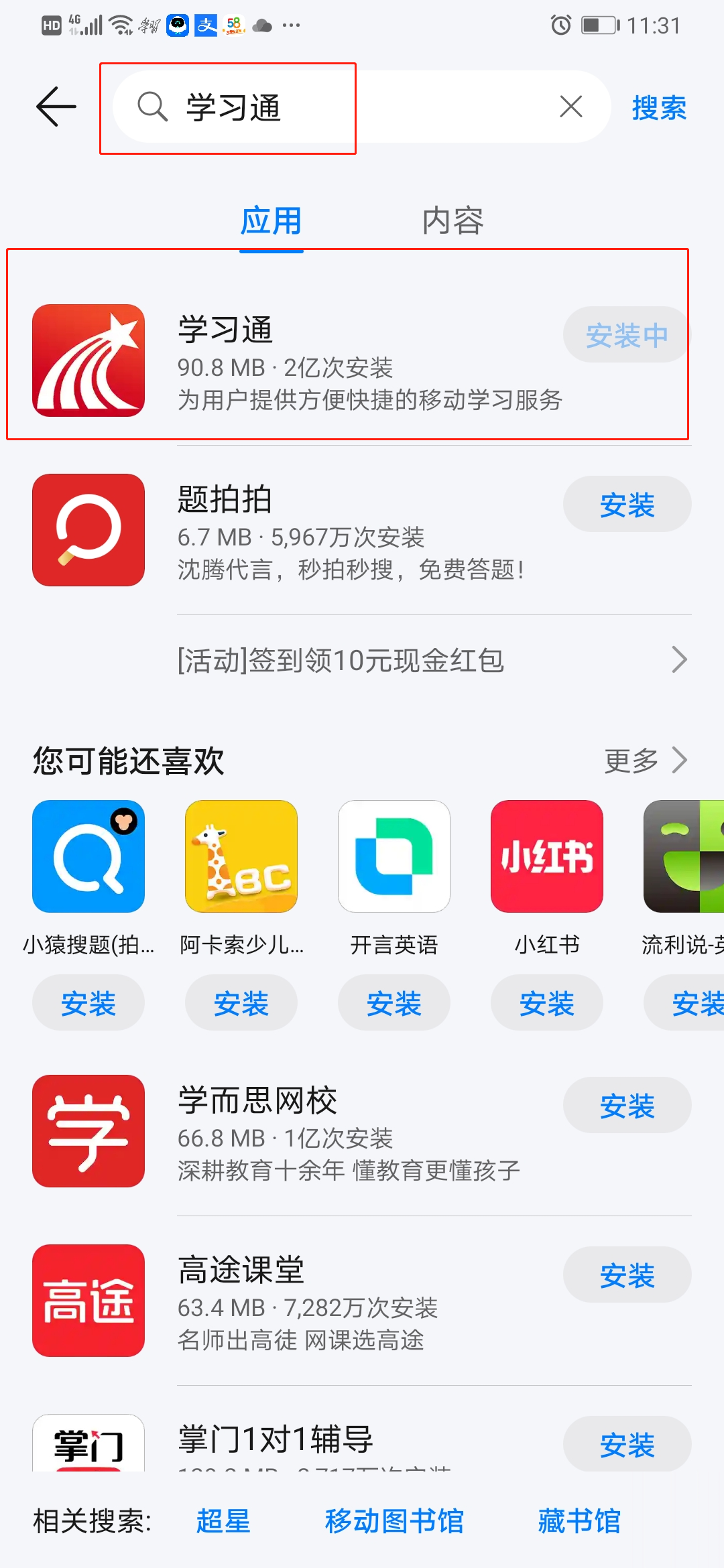Open 更多 recommended apps
724x1568 pixels.
coord(645,761)
